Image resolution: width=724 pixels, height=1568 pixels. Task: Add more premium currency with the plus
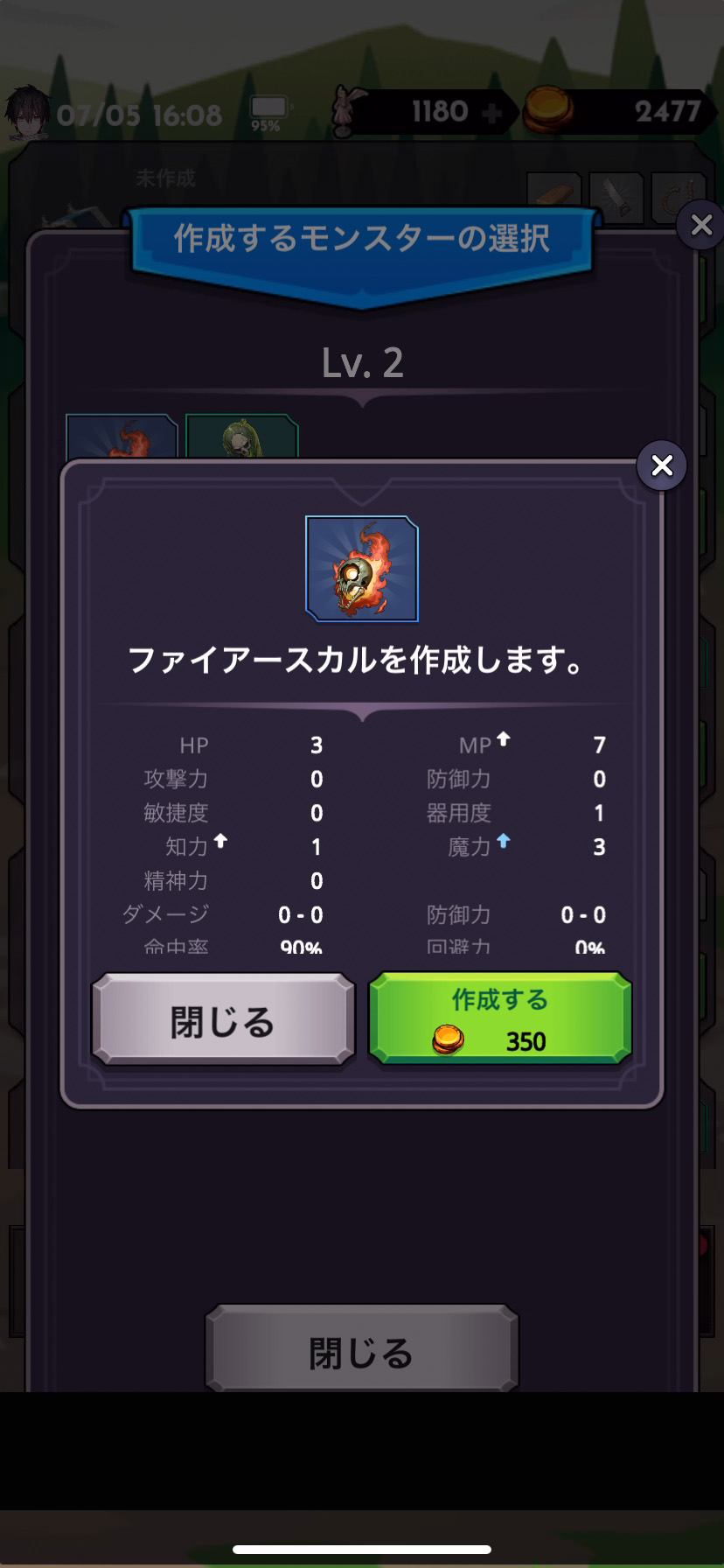click(491, 114)
